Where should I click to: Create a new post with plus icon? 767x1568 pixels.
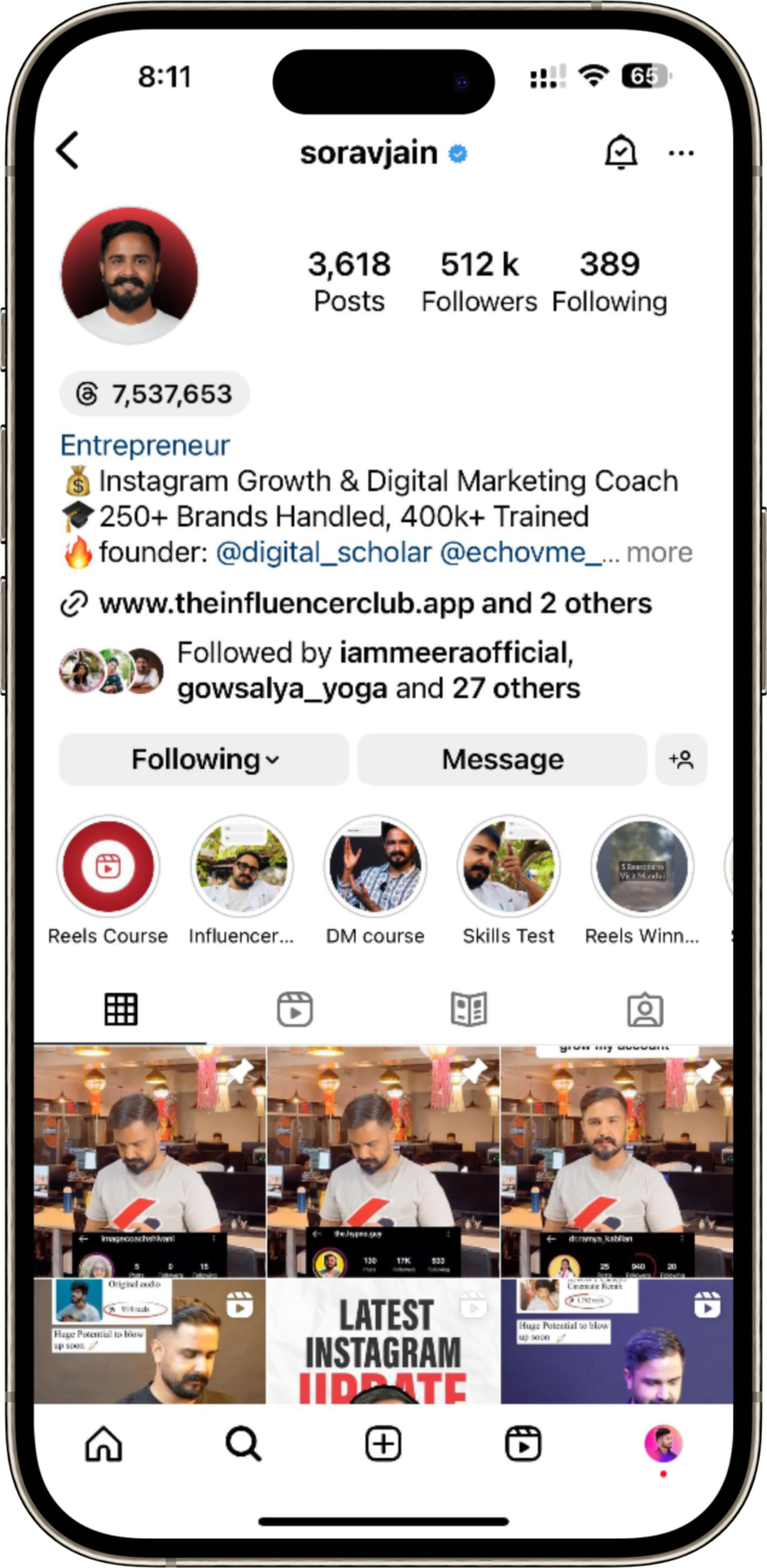[383, 1444]
